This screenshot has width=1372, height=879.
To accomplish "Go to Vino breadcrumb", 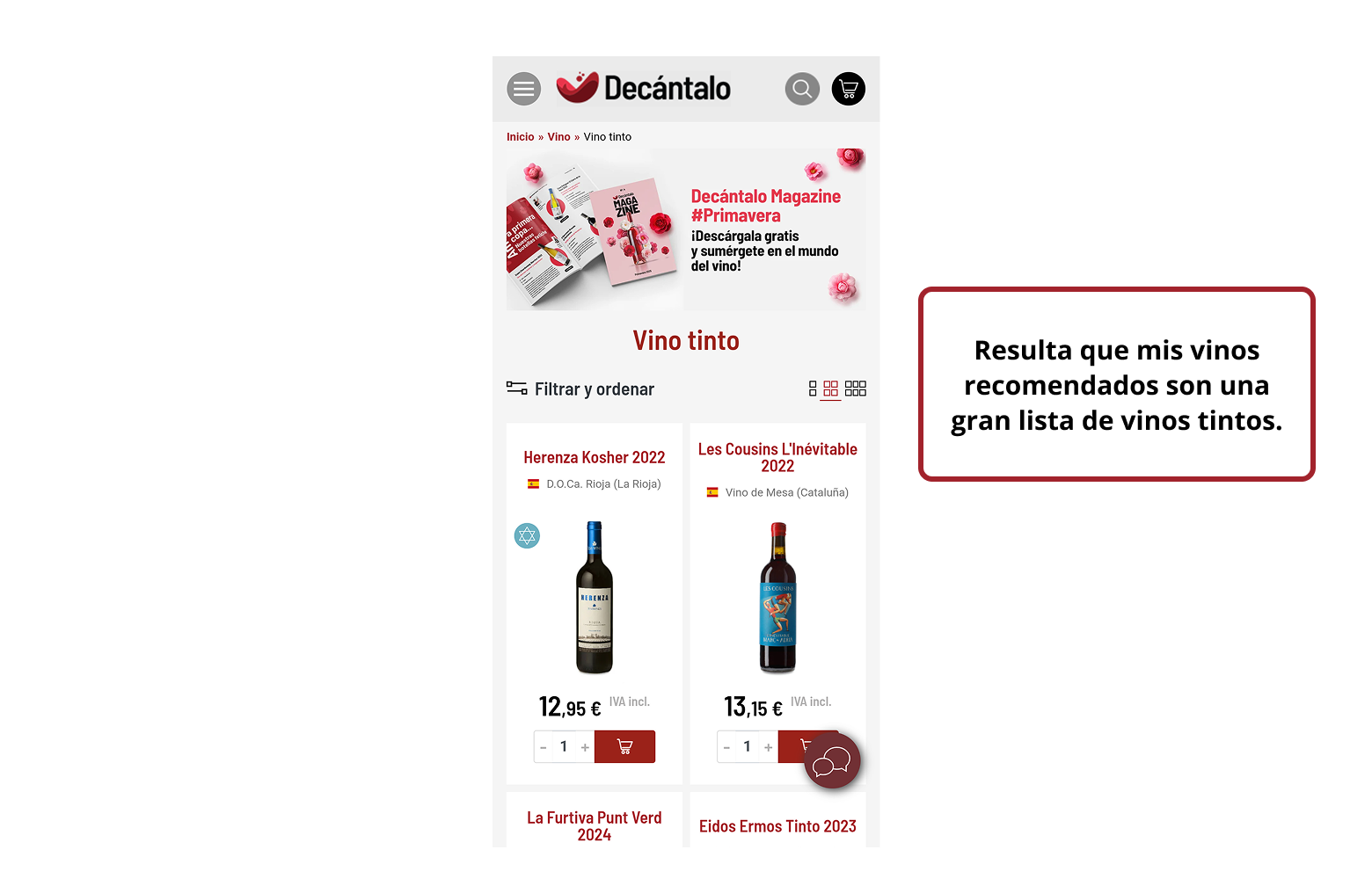I will point(558,137).
